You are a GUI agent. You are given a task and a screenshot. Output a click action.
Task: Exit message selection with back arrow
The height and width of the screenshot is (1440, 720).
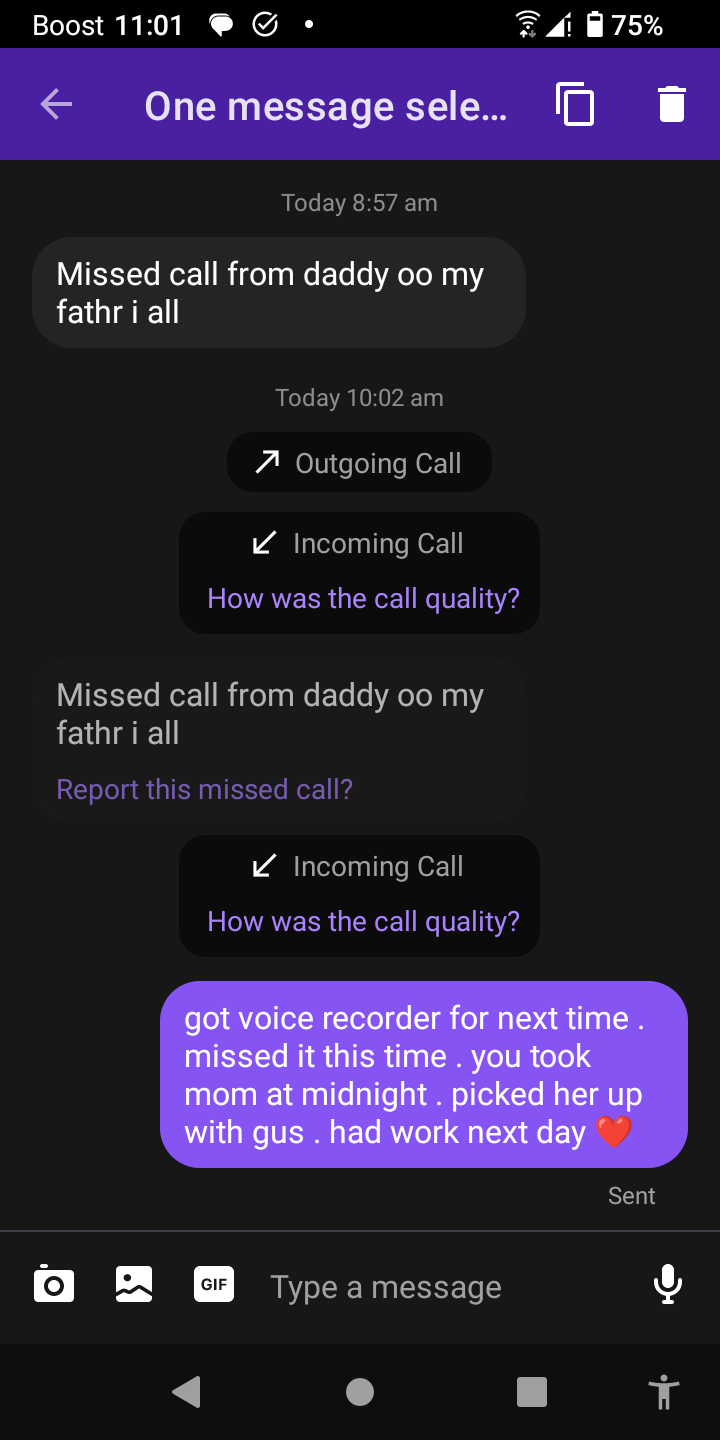tap(56, 105)
